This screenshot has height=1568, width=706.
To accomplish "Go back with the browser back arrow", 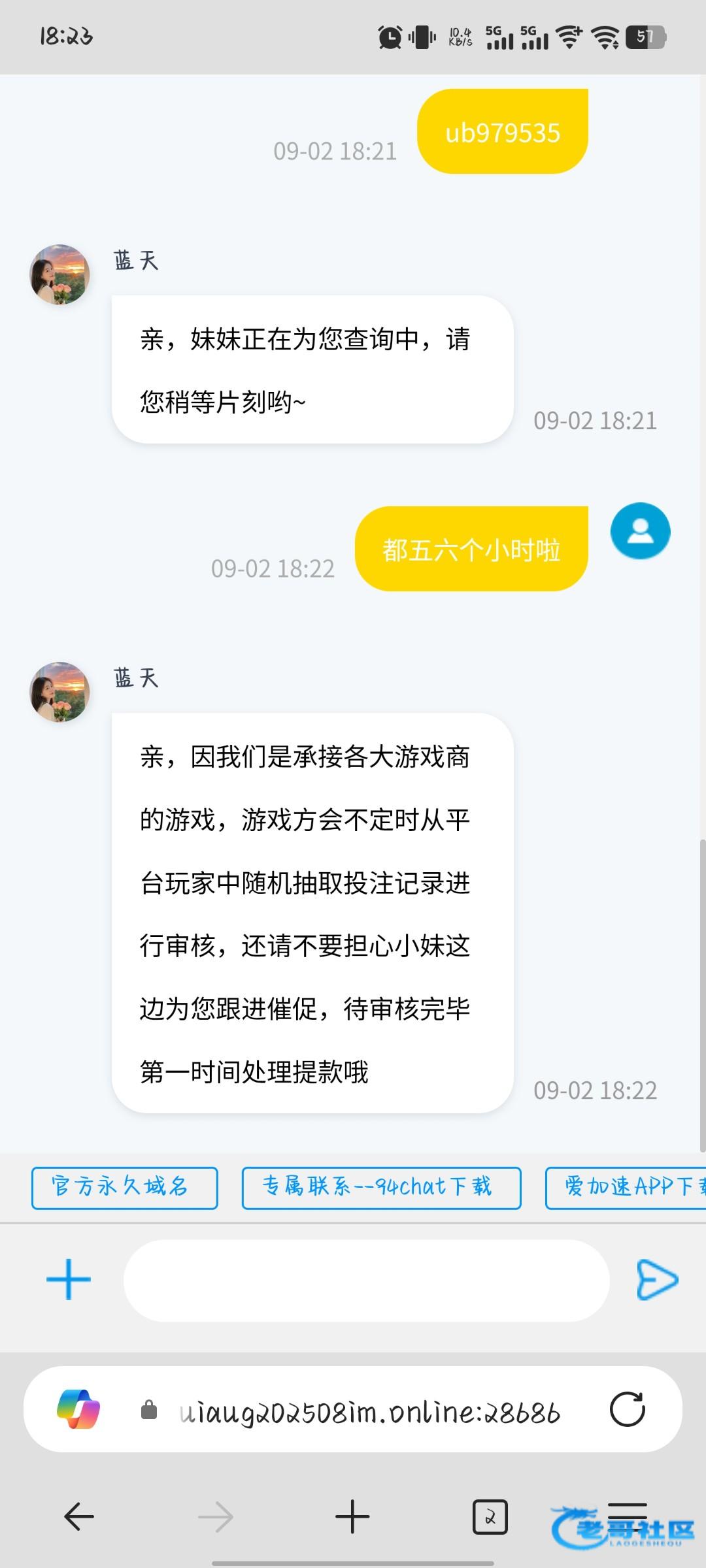I will point(79,1516).
